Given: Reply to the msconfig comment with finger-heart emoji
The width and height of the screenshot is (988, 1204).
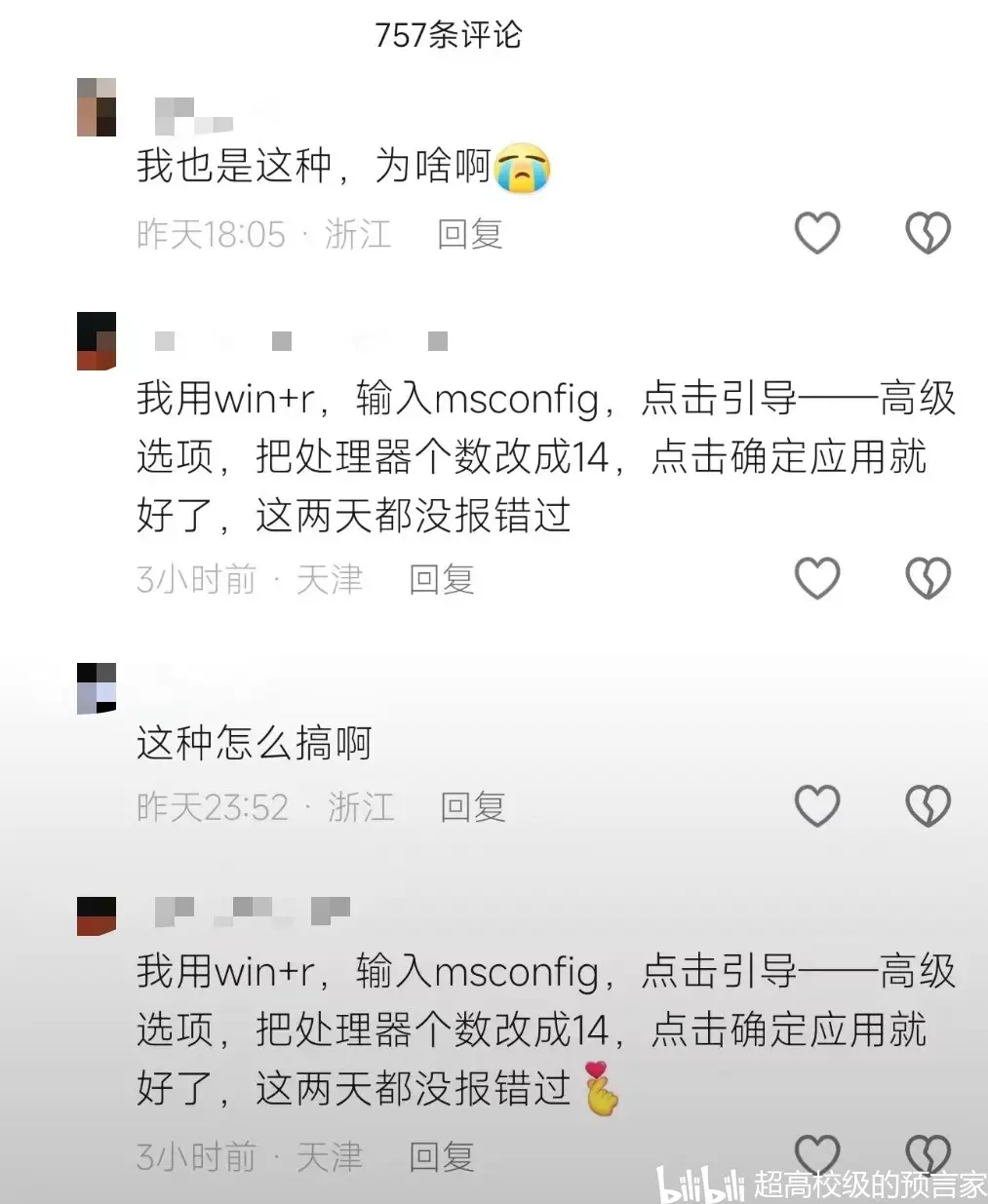Looking at the screenshot, I should click(441, 1157).
